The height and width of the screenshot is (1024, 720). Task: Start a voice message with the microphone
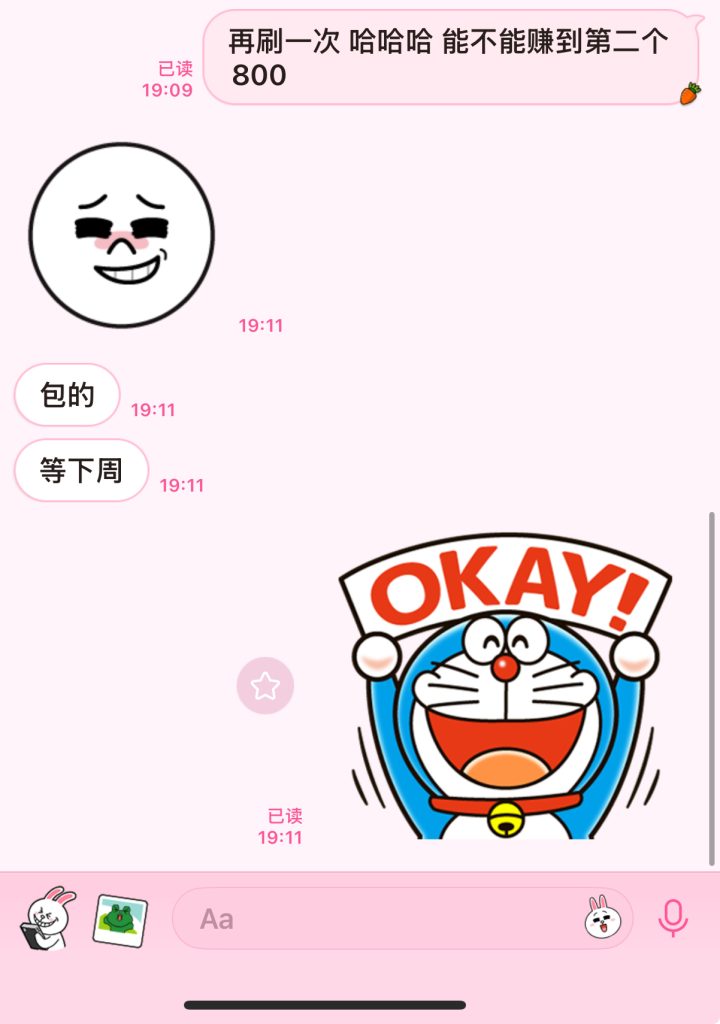tap(673, 917)
